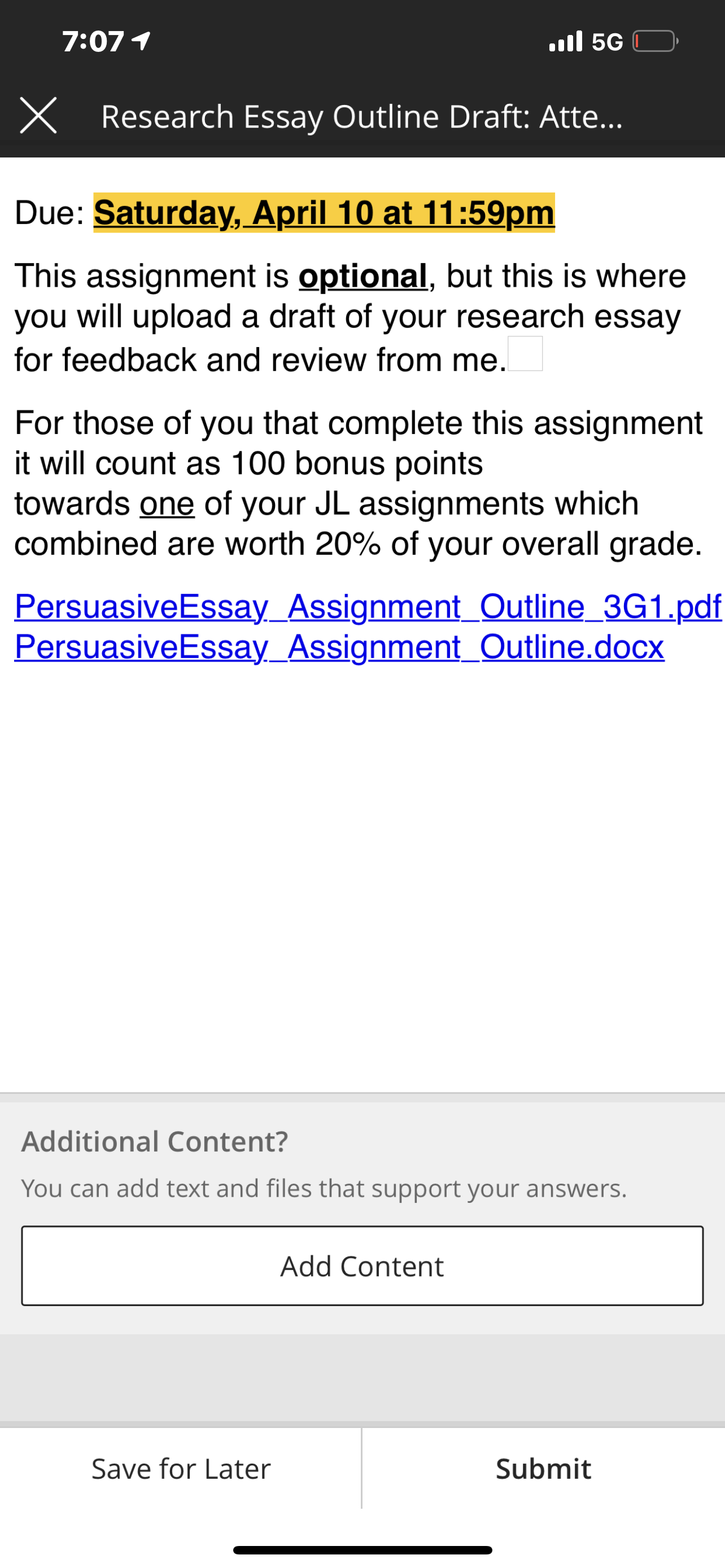Open PersuasiveEssay_Assignment_Outline_3G1.pdf link
The image size is (725, 1568).
pyautogui.click(x=367, y=606)
